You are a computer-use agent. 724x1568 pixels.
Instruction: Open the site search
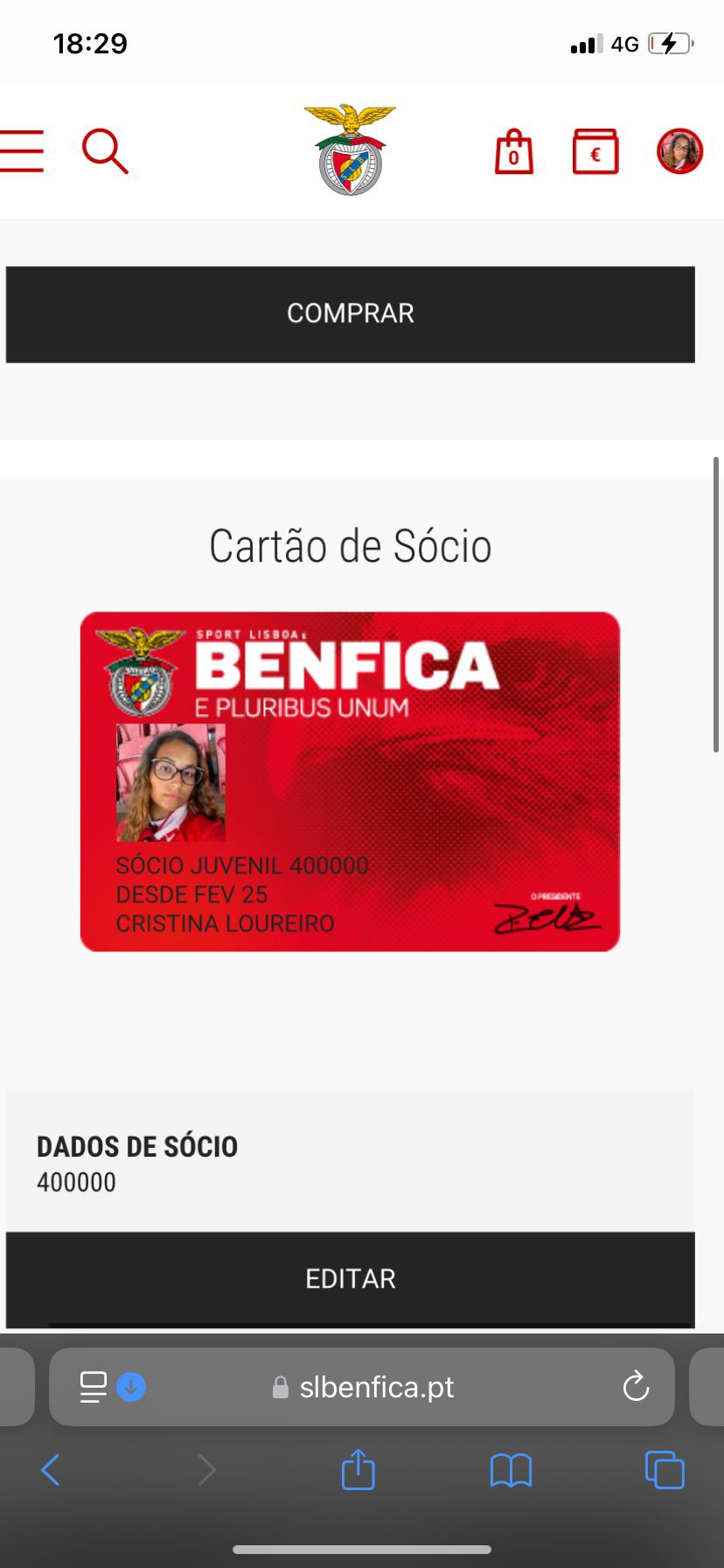105,150
